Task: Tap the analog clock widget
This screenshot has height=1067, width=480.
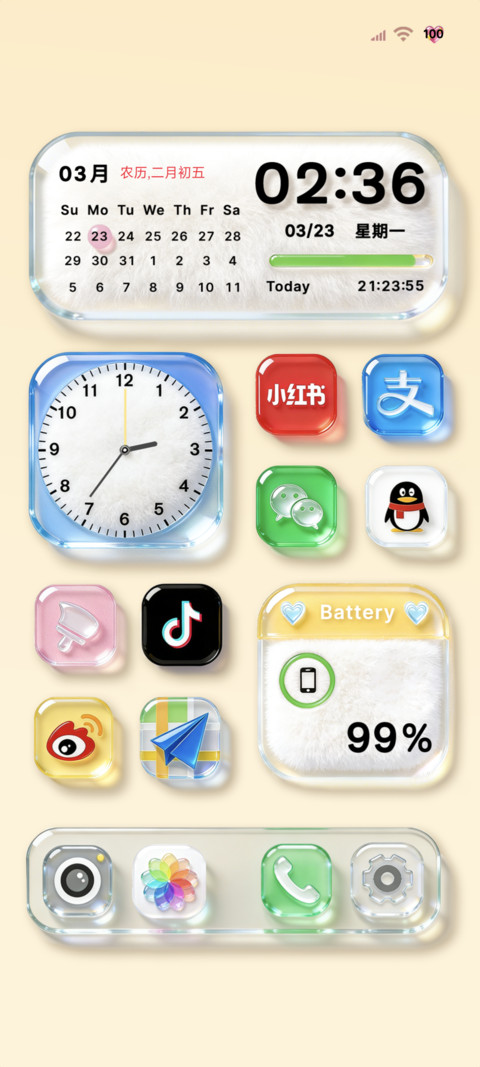Action: [x=126, y=450]
